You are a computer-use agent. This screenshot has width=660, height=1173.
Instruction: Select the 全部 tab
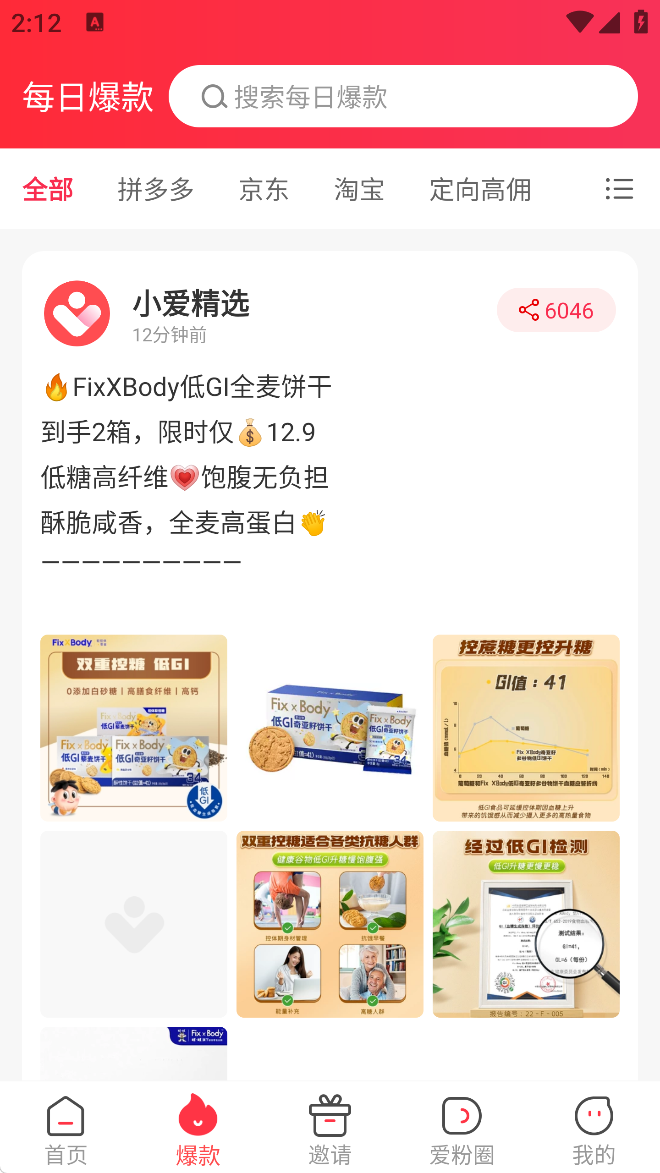click(48, 189)
